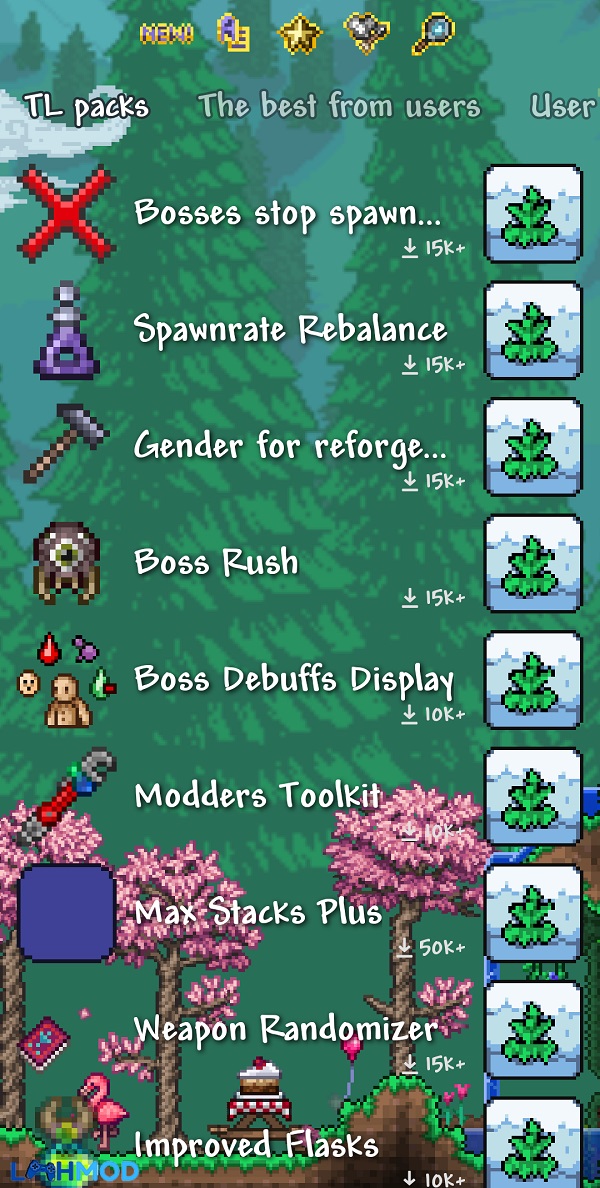The image size is (600, 1188).
Task: Open the New! section icon
Action: click(166, 34)
